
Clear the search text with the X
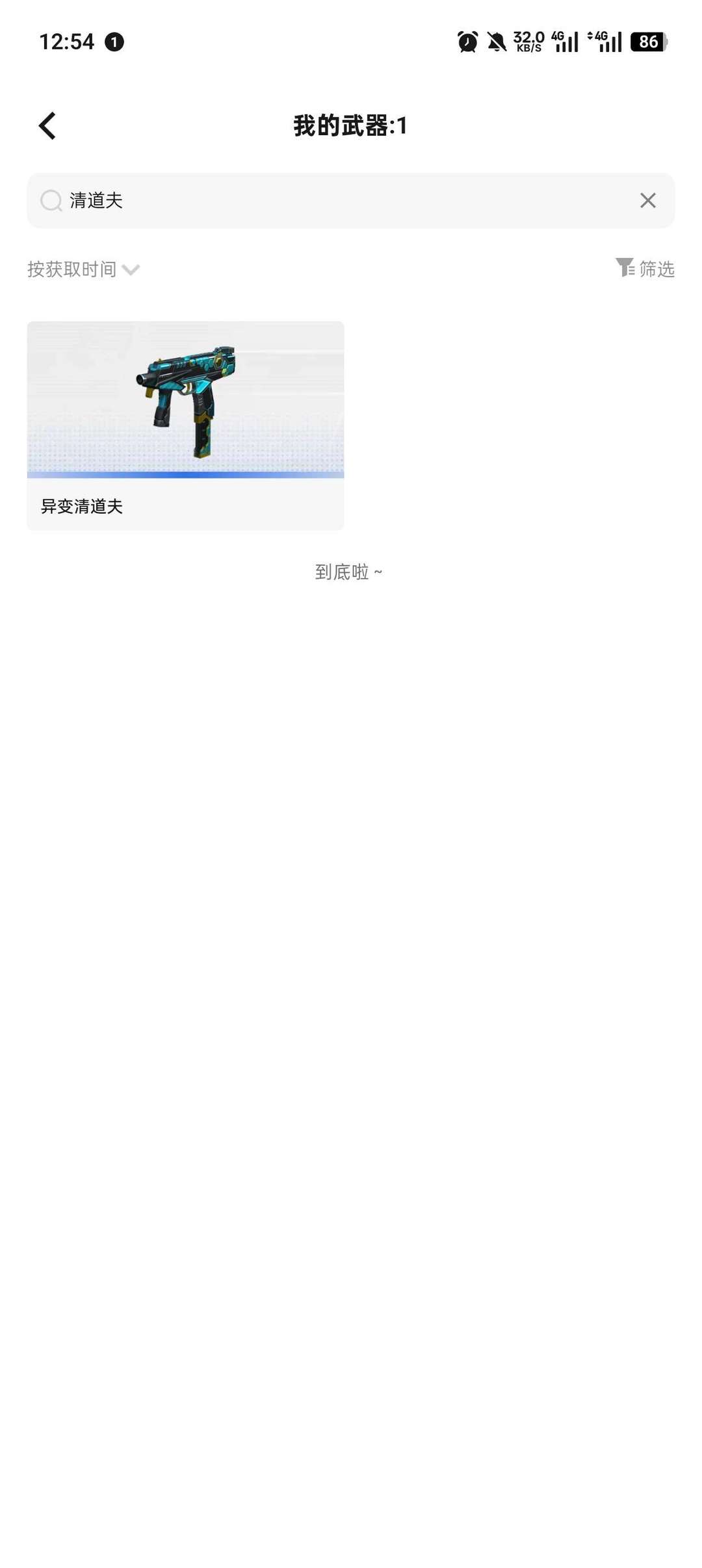(647, 200)
